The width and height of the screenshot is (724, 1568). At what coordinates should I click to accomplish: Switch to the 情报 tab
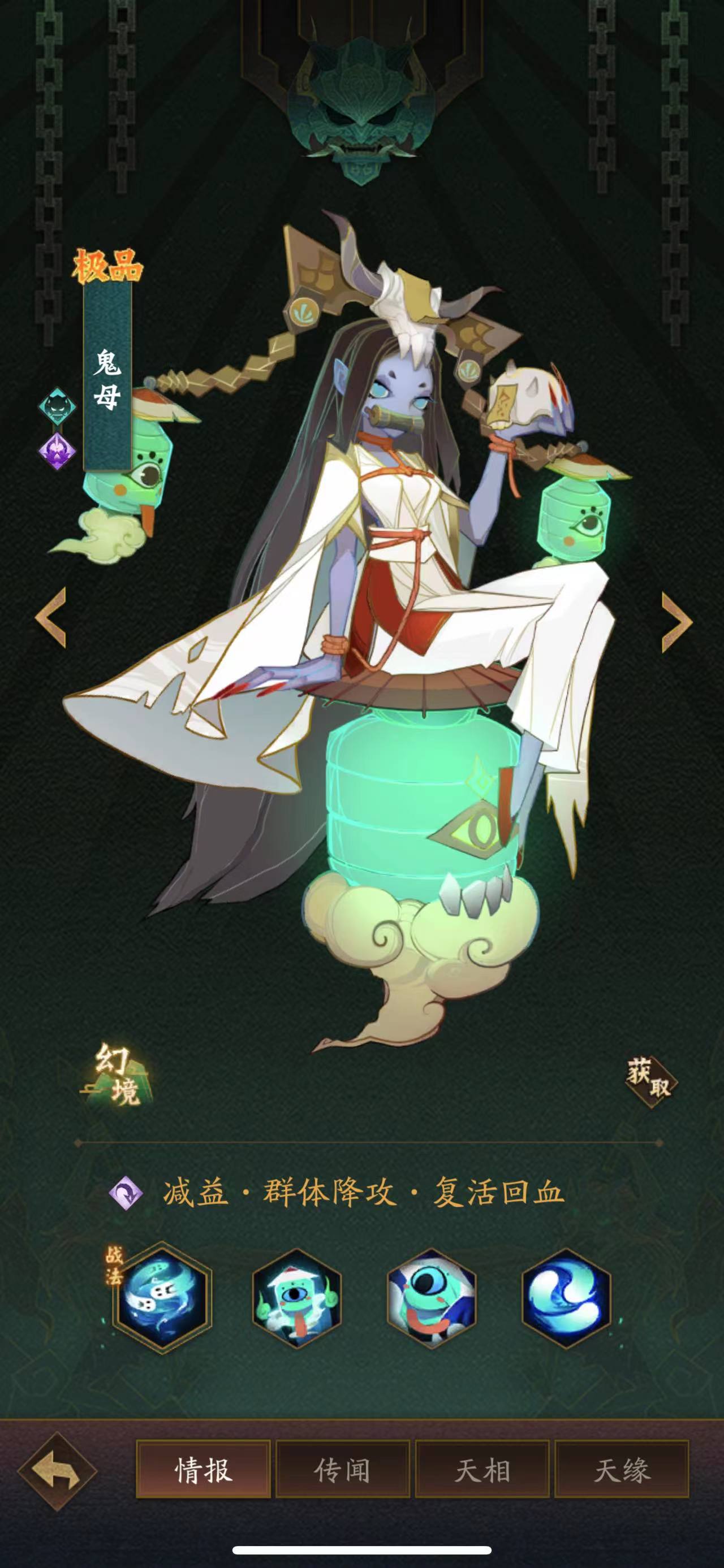pos(202,1471)
